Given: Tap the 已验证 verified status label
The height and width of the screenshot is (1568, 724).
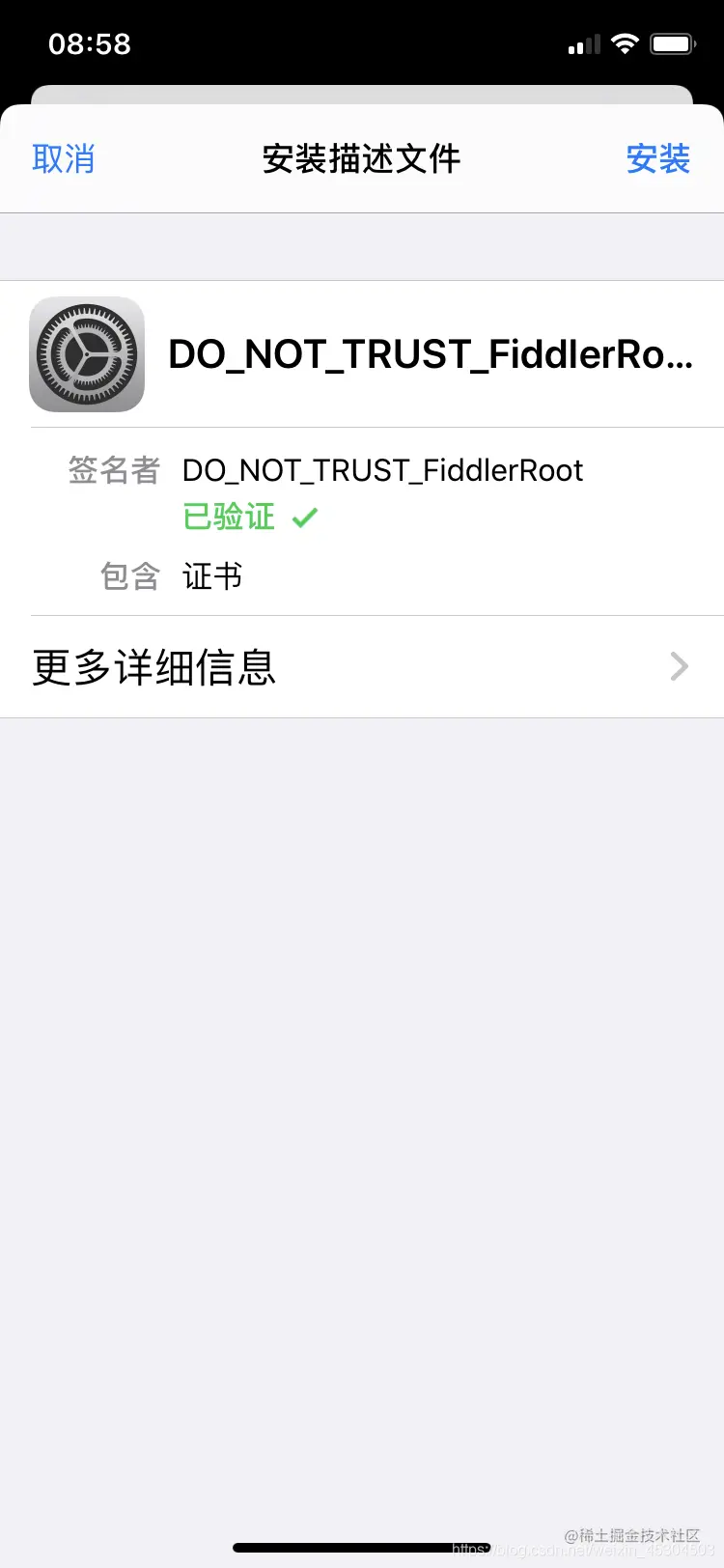Looking at the screenshot, I should pos(228,517).
